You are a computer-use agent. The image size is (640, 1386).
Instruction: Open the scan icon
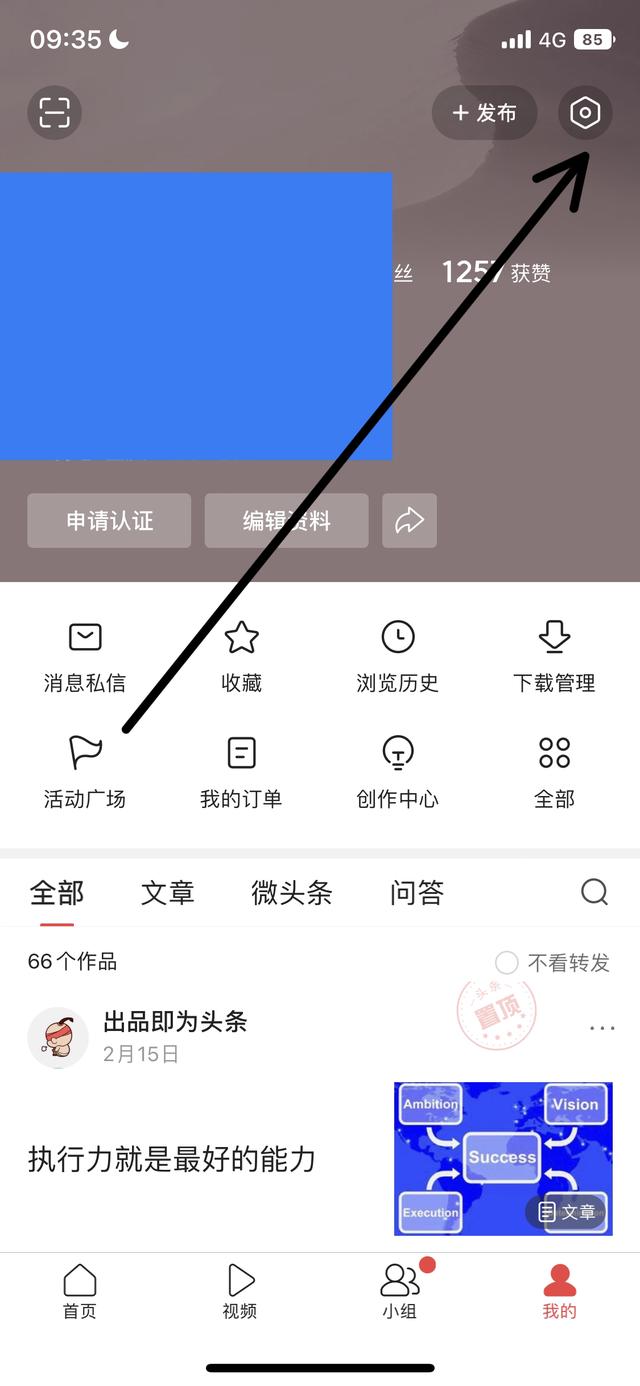coord(54,113)
